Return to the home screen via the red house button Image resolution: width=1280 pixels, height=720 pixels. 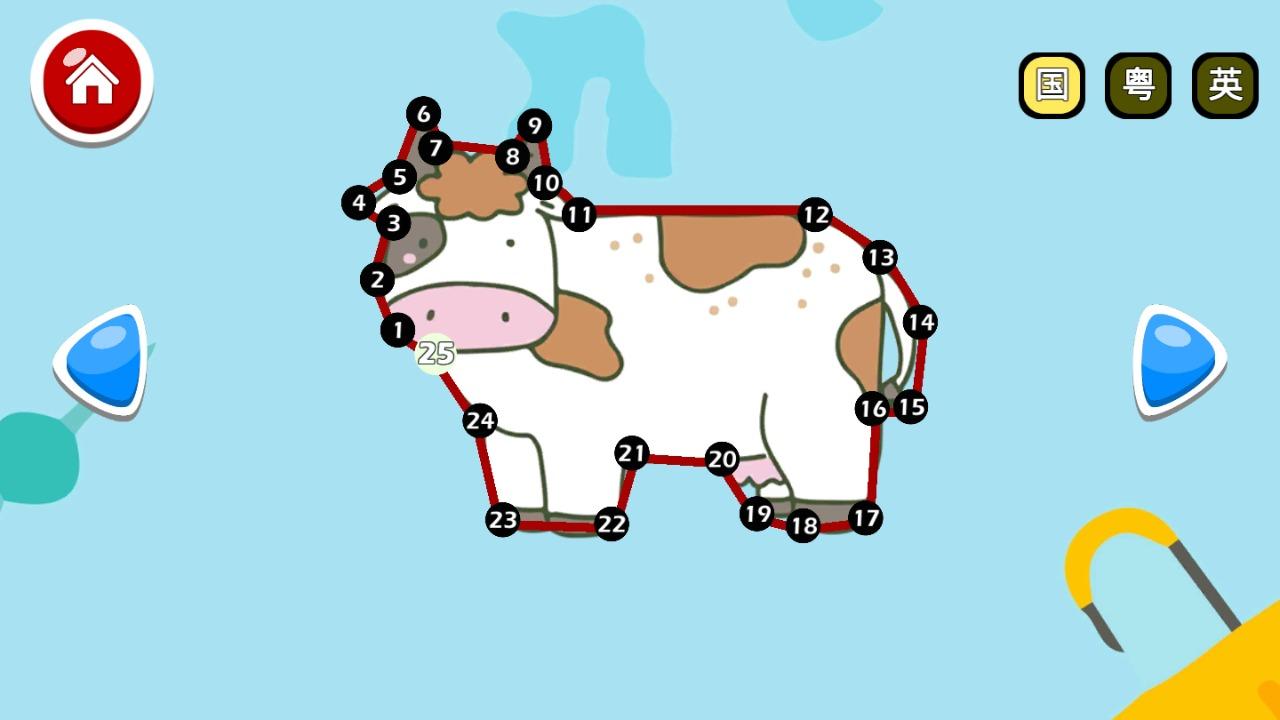click(x=92, y=80)
